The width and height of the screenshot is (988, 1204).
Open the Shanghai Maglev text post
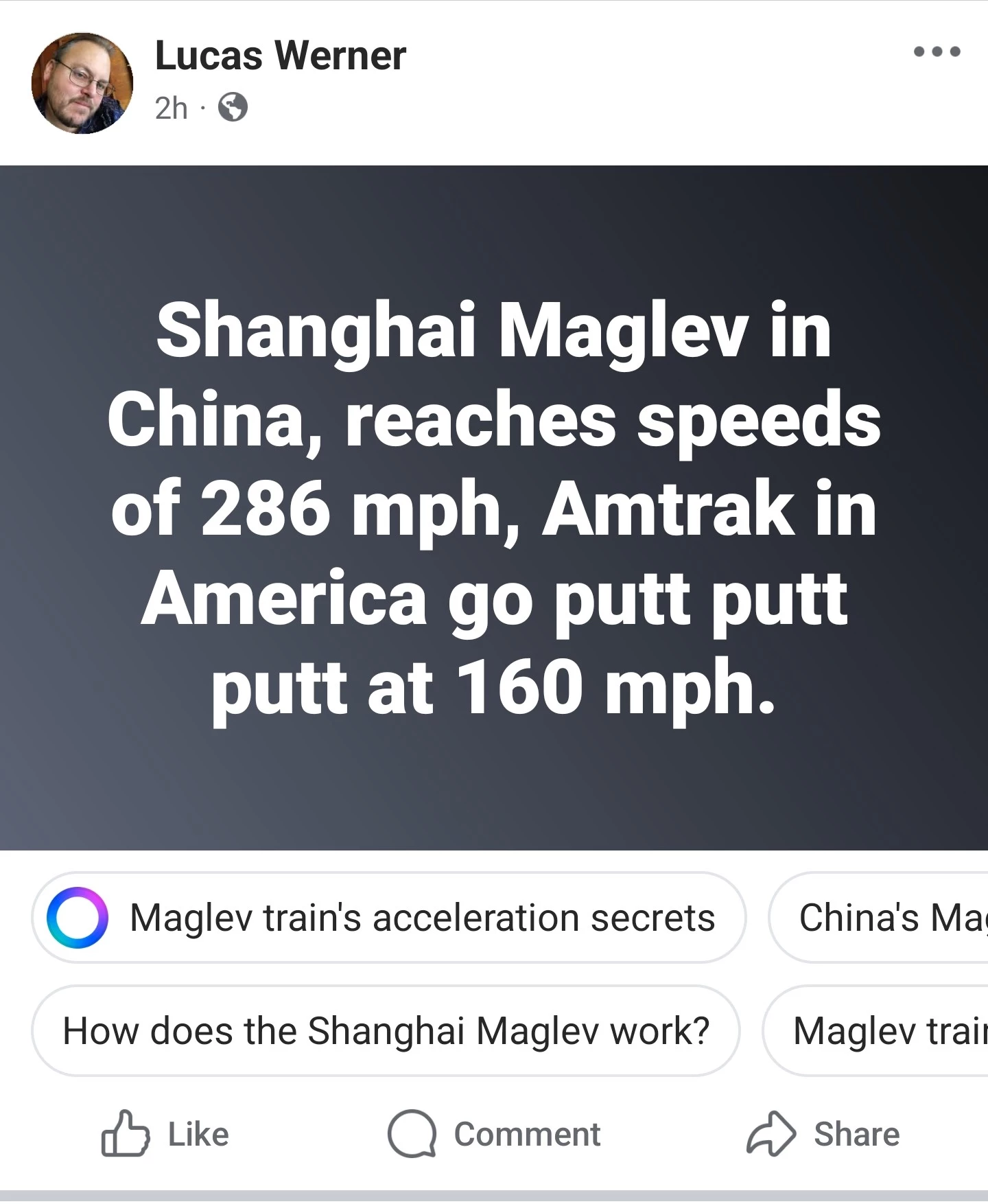click(494, 508)
